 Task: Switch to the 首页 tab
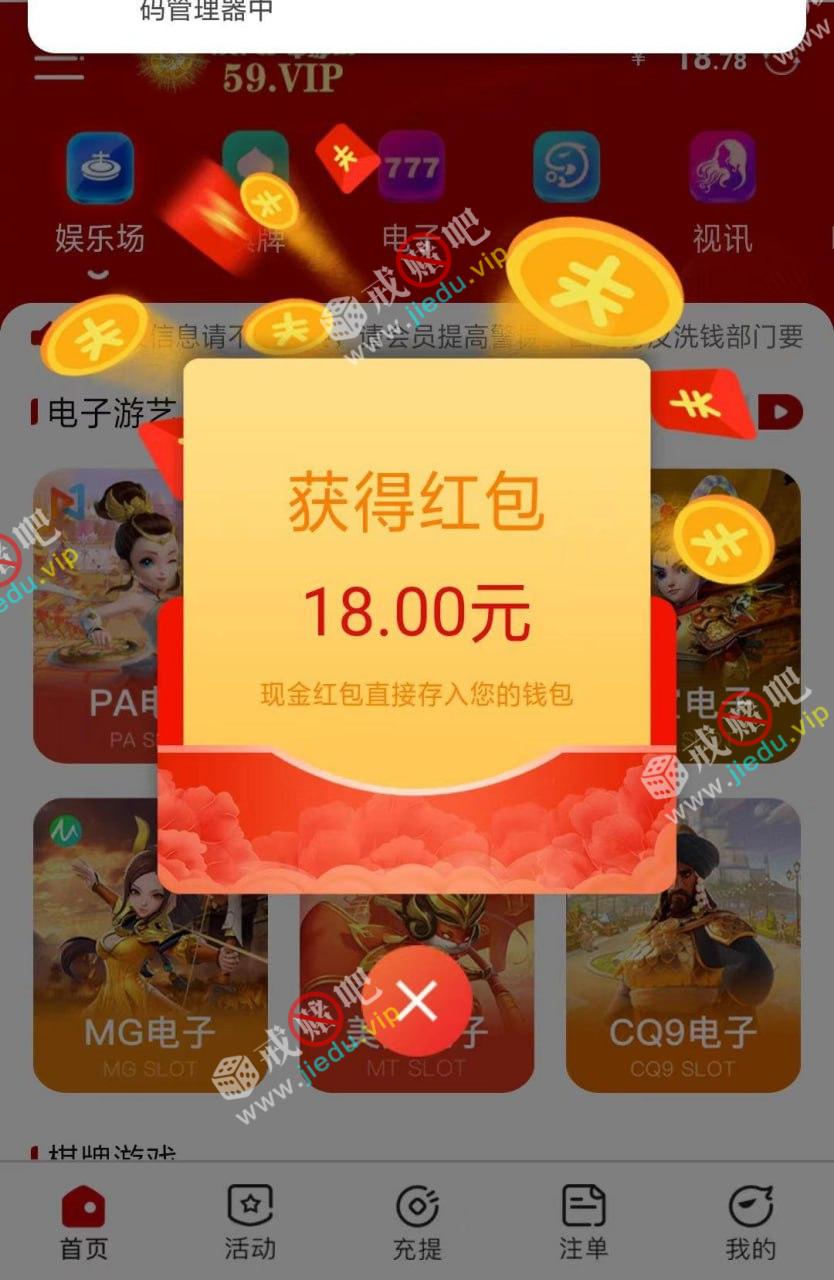(83, 1222)
